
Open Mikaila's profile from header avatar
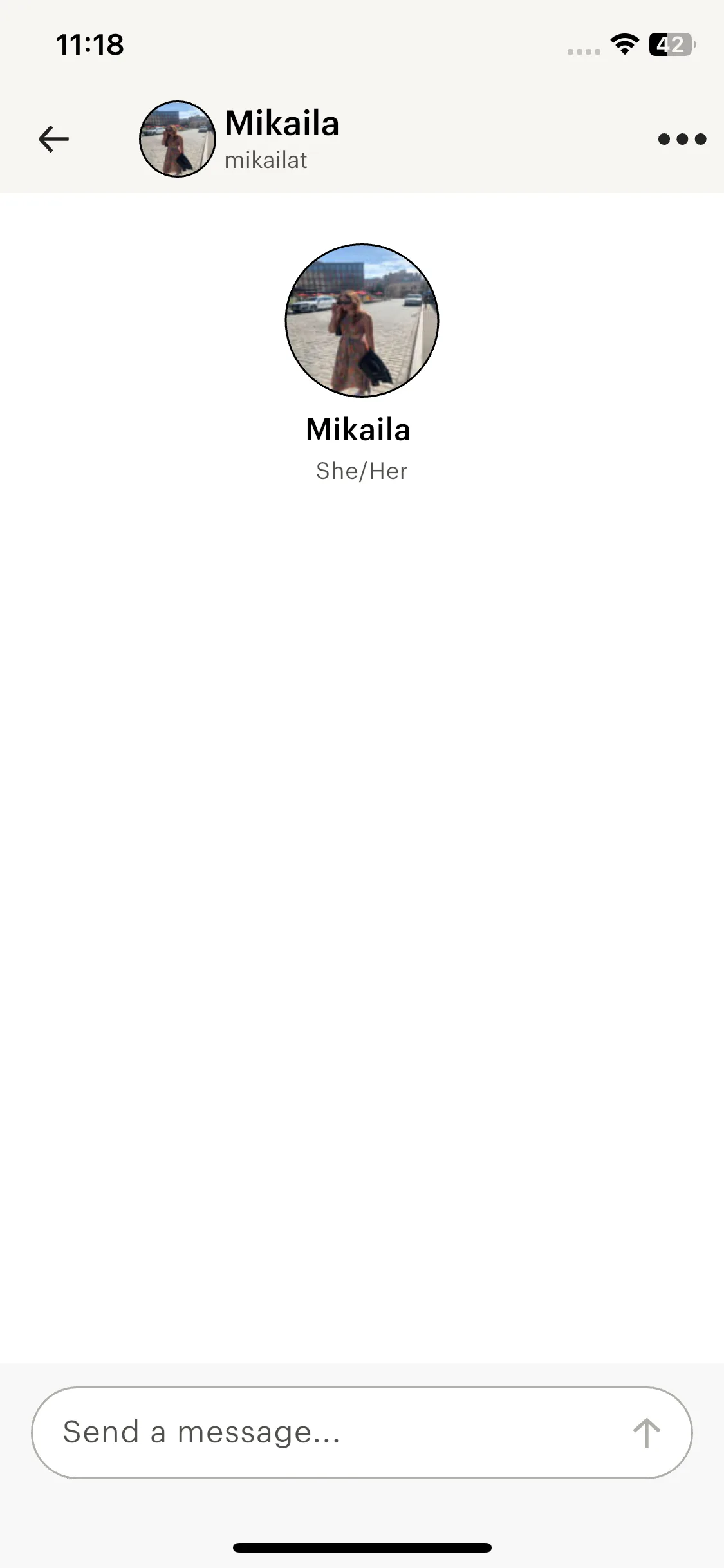click(178, 139)
